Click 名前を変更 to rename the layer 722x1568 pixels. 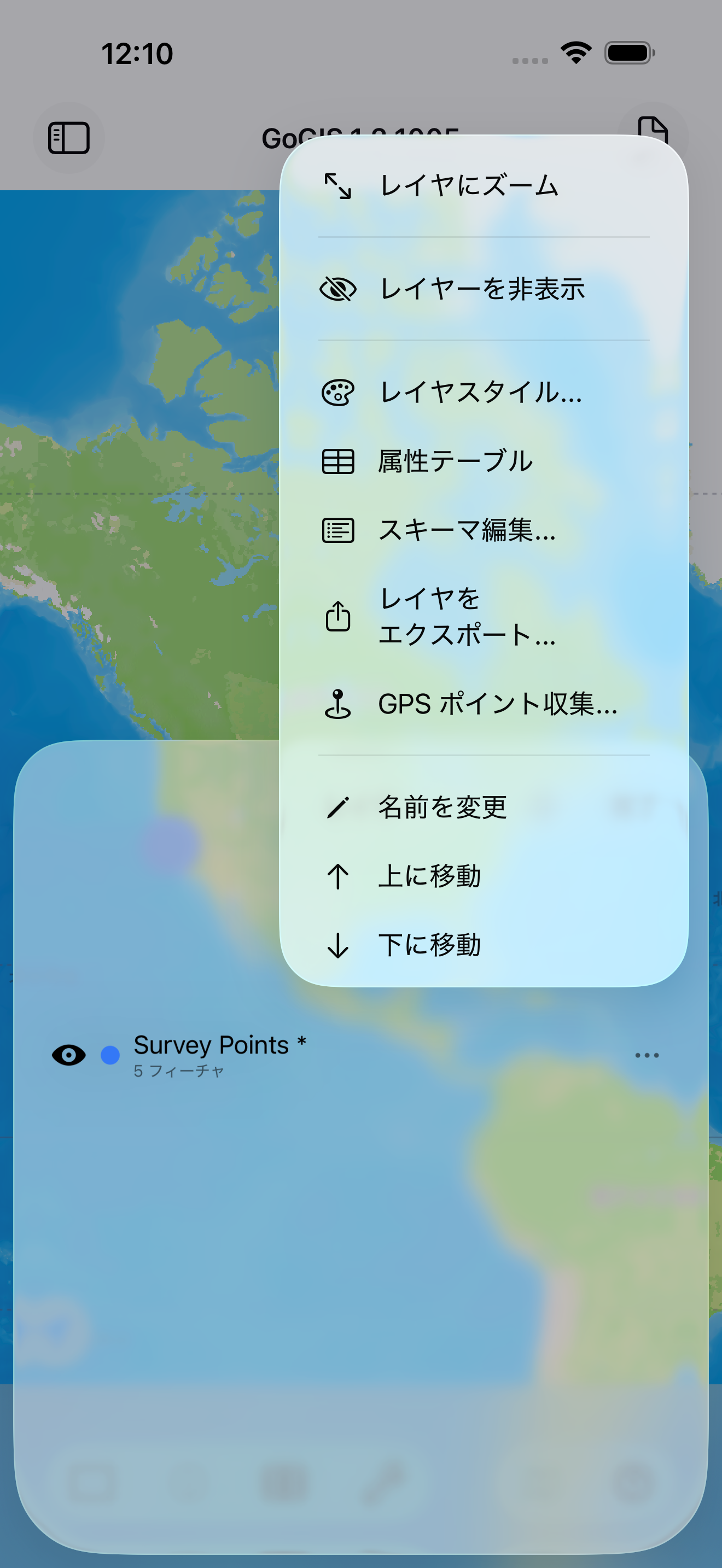pyautogui.click(x=442, y=807)
